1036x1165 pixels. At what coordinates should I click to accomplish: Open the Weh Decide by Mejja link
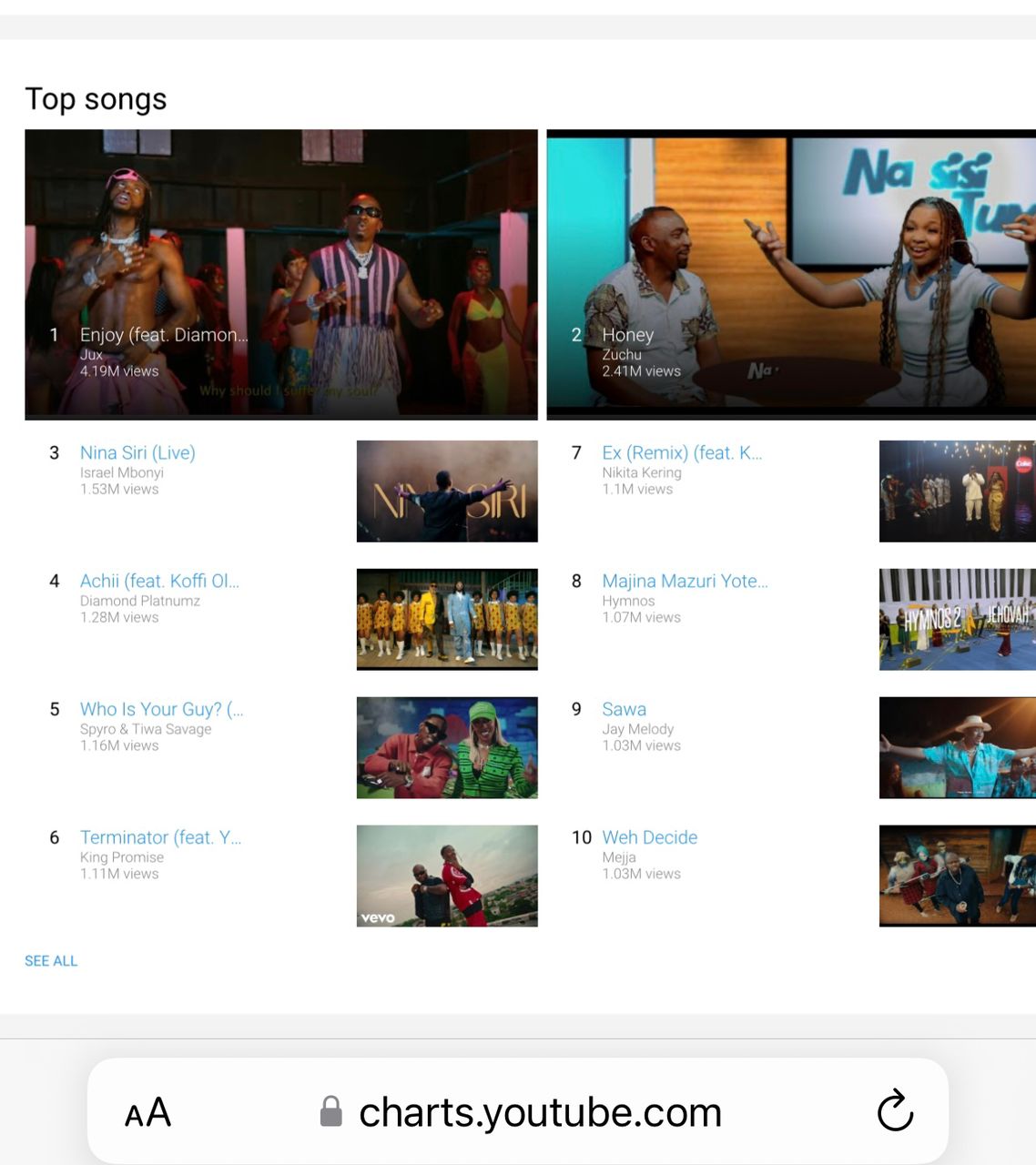click(x=649, y=838)
